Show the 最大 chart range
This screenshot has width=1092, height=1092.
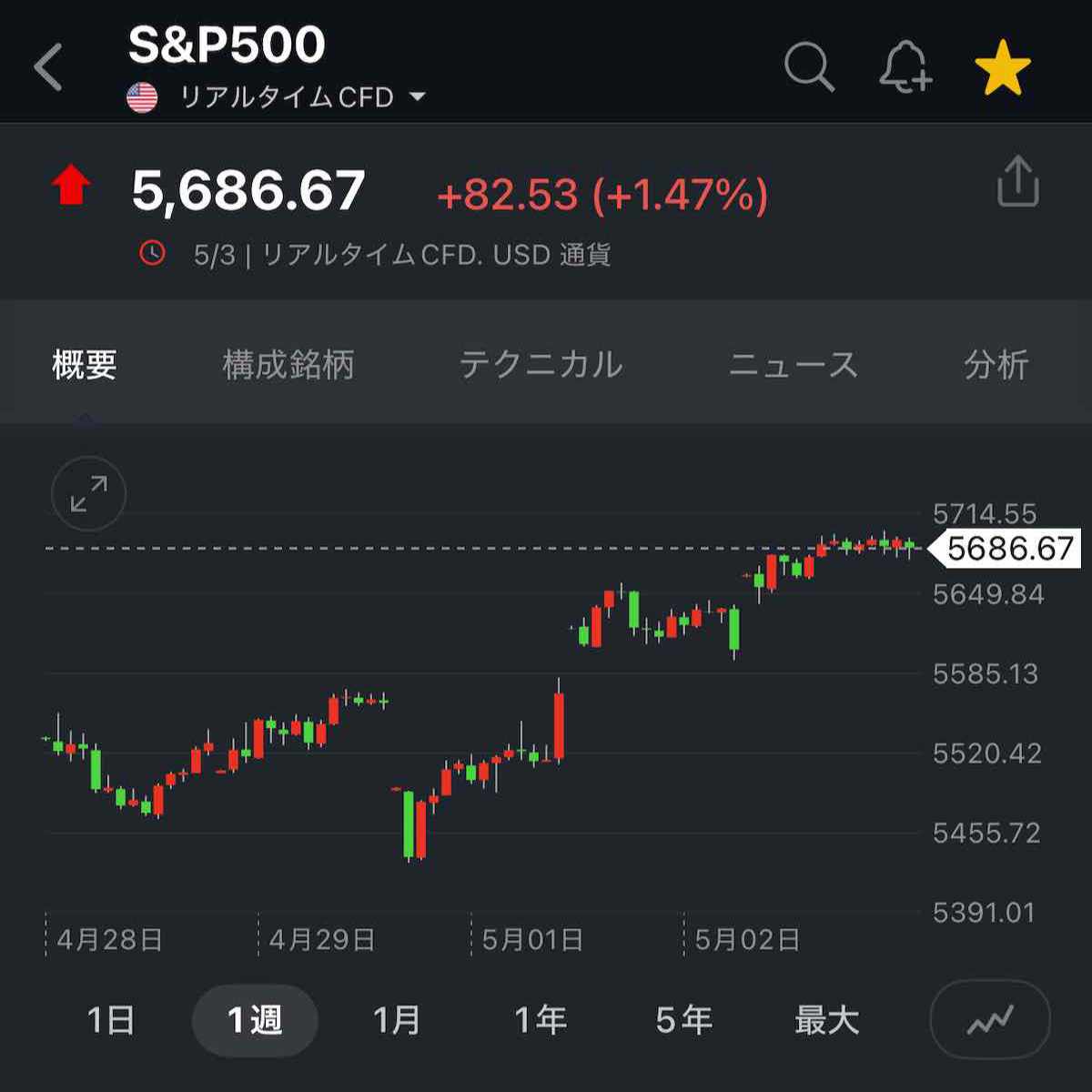tap(826, 1020)
